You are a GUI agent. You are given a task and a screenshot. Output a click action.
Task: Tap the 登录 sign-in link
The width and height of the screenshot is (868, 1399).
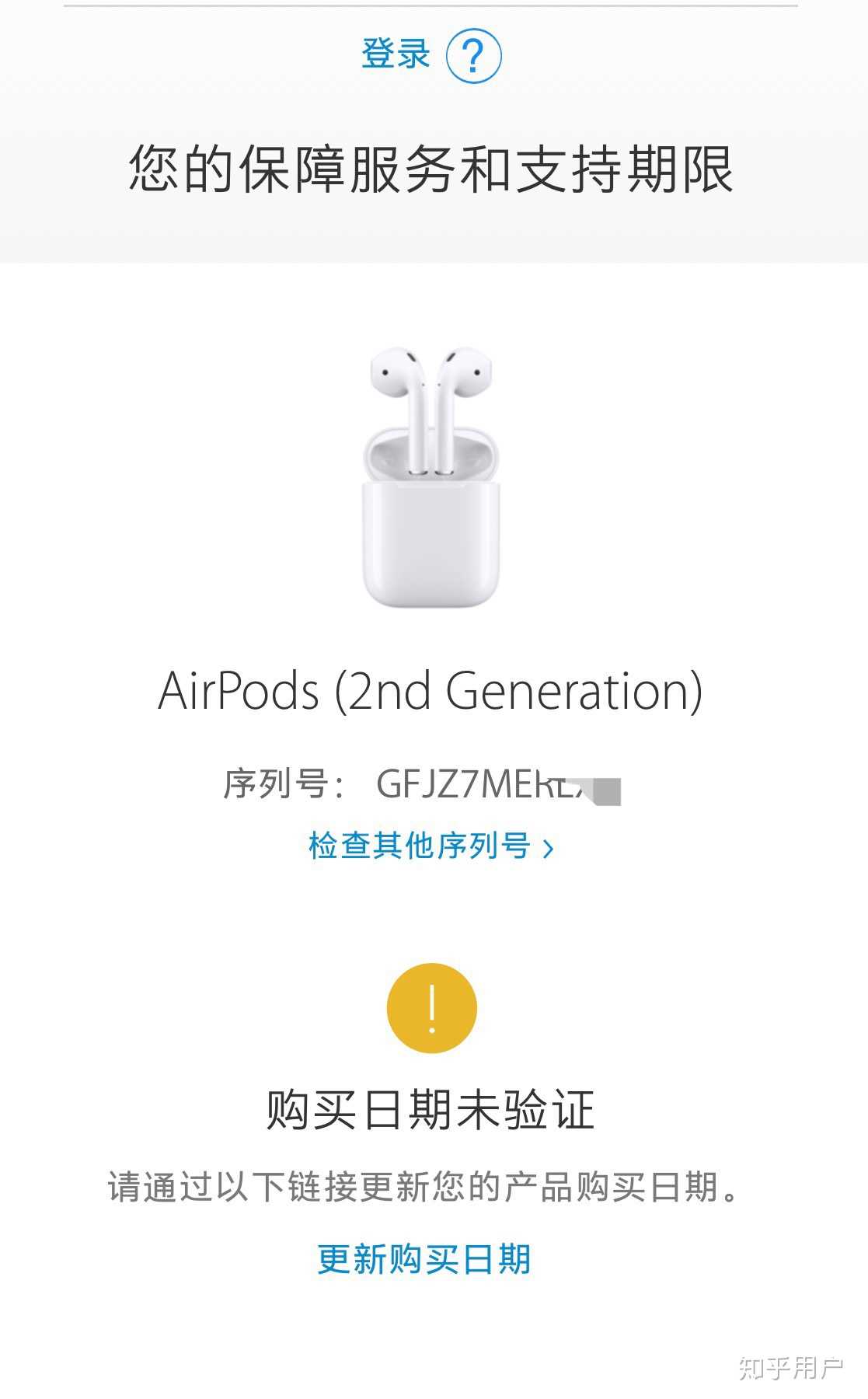point(396,54)
